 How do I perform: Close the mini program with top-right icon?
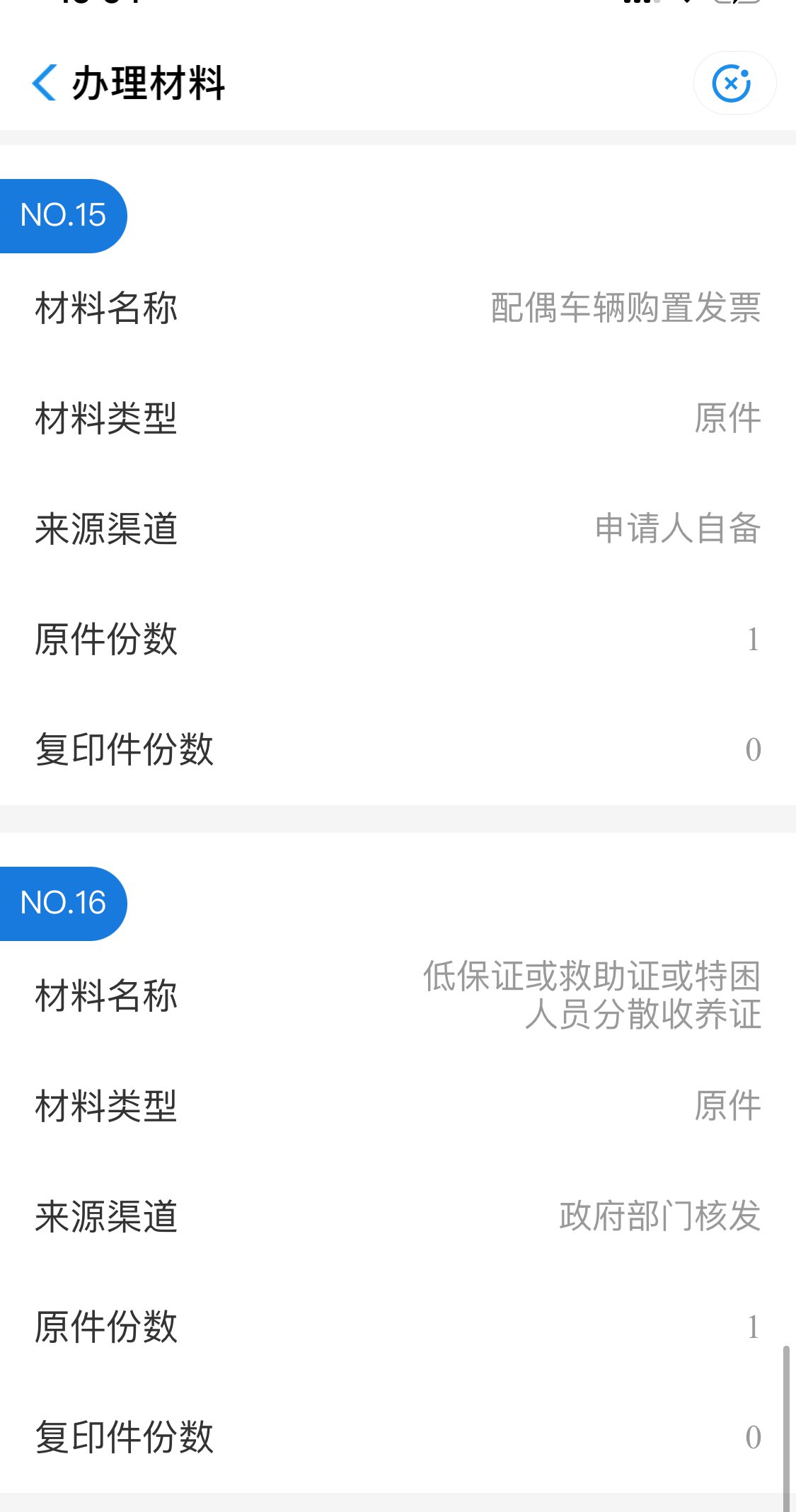pyautogui.click(x=733, y=83)
